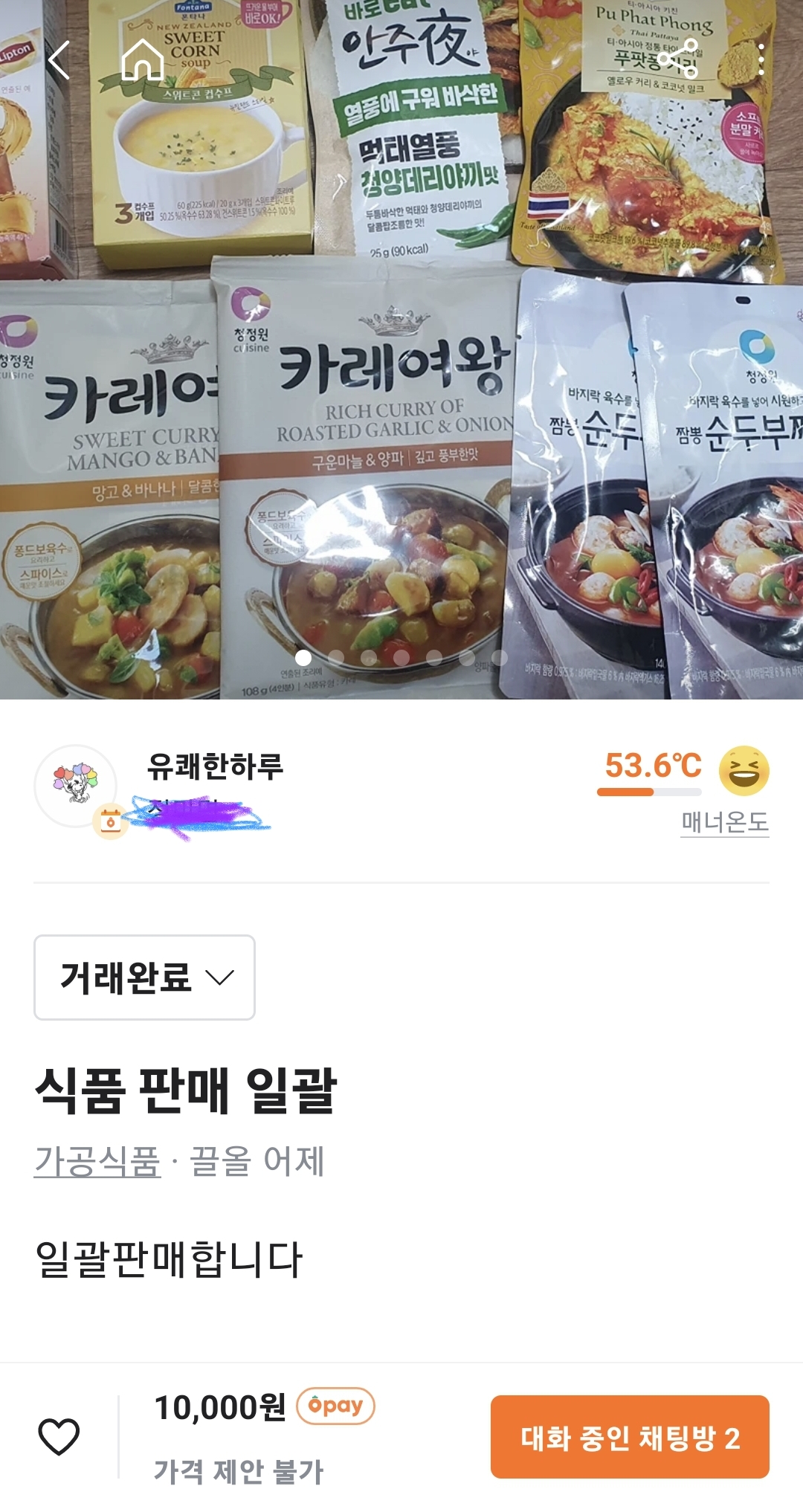Image resolution: width=803 pixels, height=1512 pixels.
Task: Tap the home icon in the top bar
Action: (142, 59)
